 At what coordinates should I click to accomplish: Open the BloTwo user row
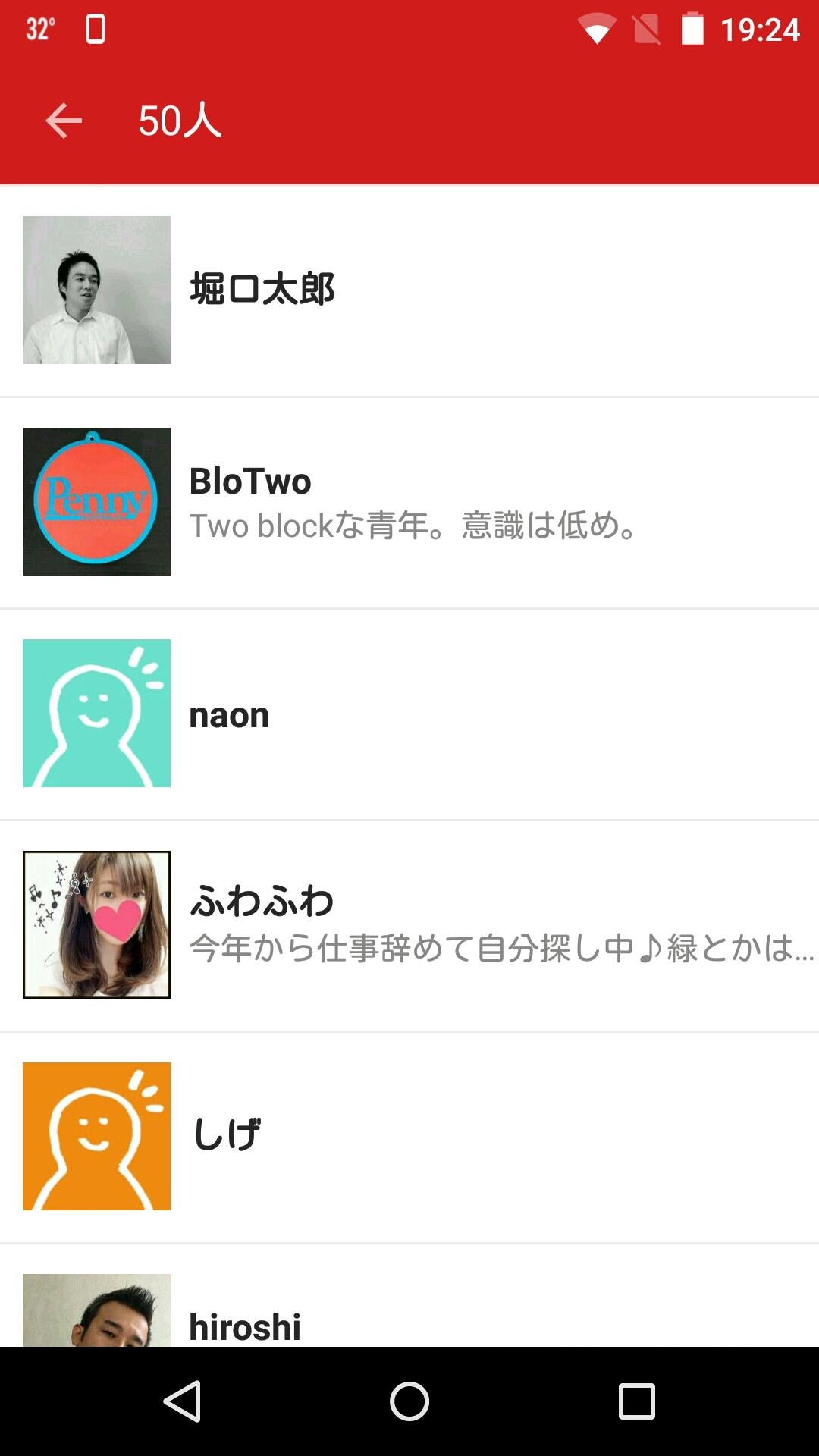pyautogui.click(x=409, y=502)
